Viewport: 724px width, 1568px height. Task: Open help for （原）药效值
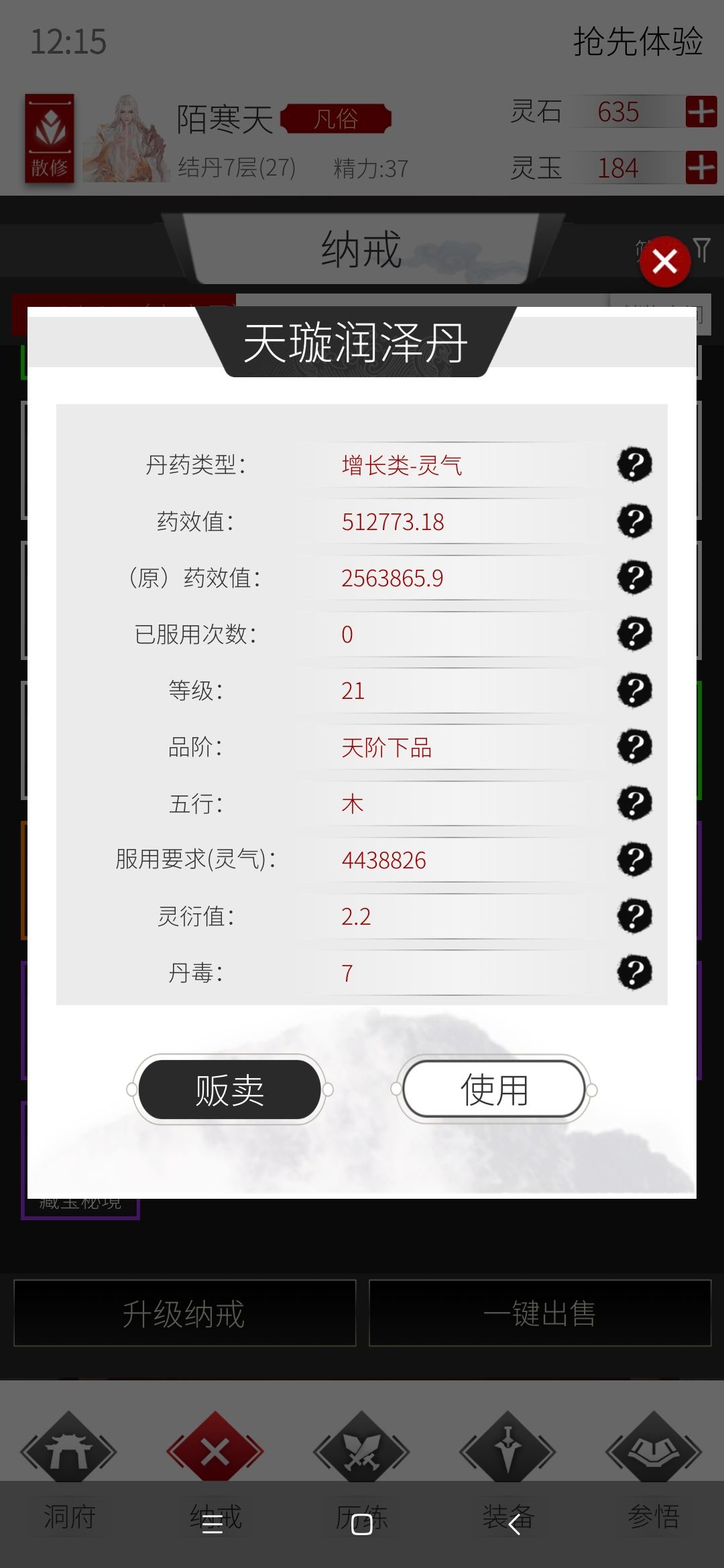(x=634, y=577)
